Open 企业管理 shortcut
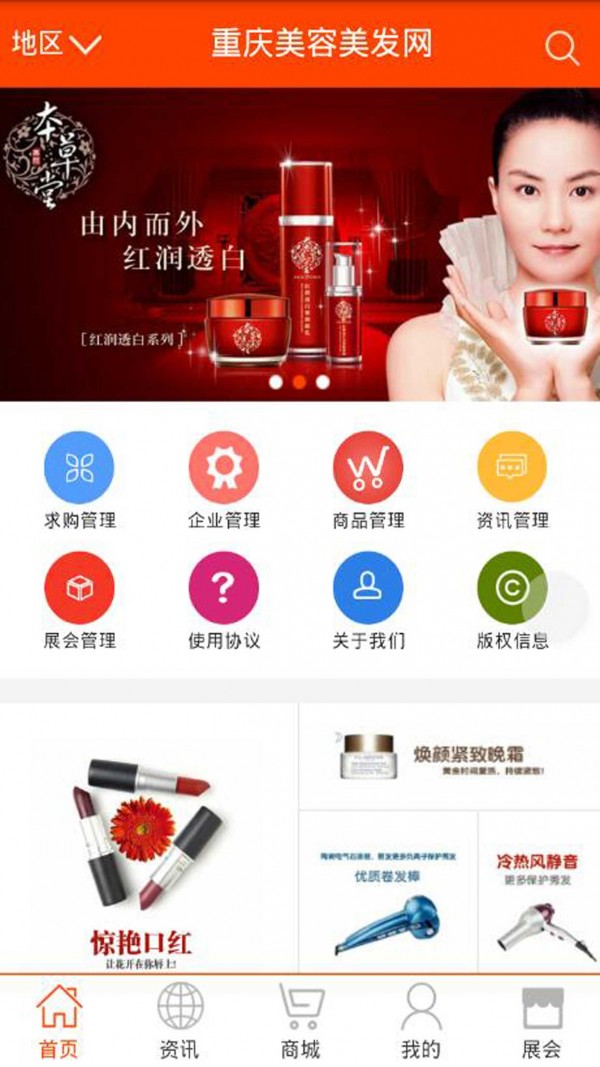Image resolution: width=600 pixels, height=1067 pixels. pos(224,467)
